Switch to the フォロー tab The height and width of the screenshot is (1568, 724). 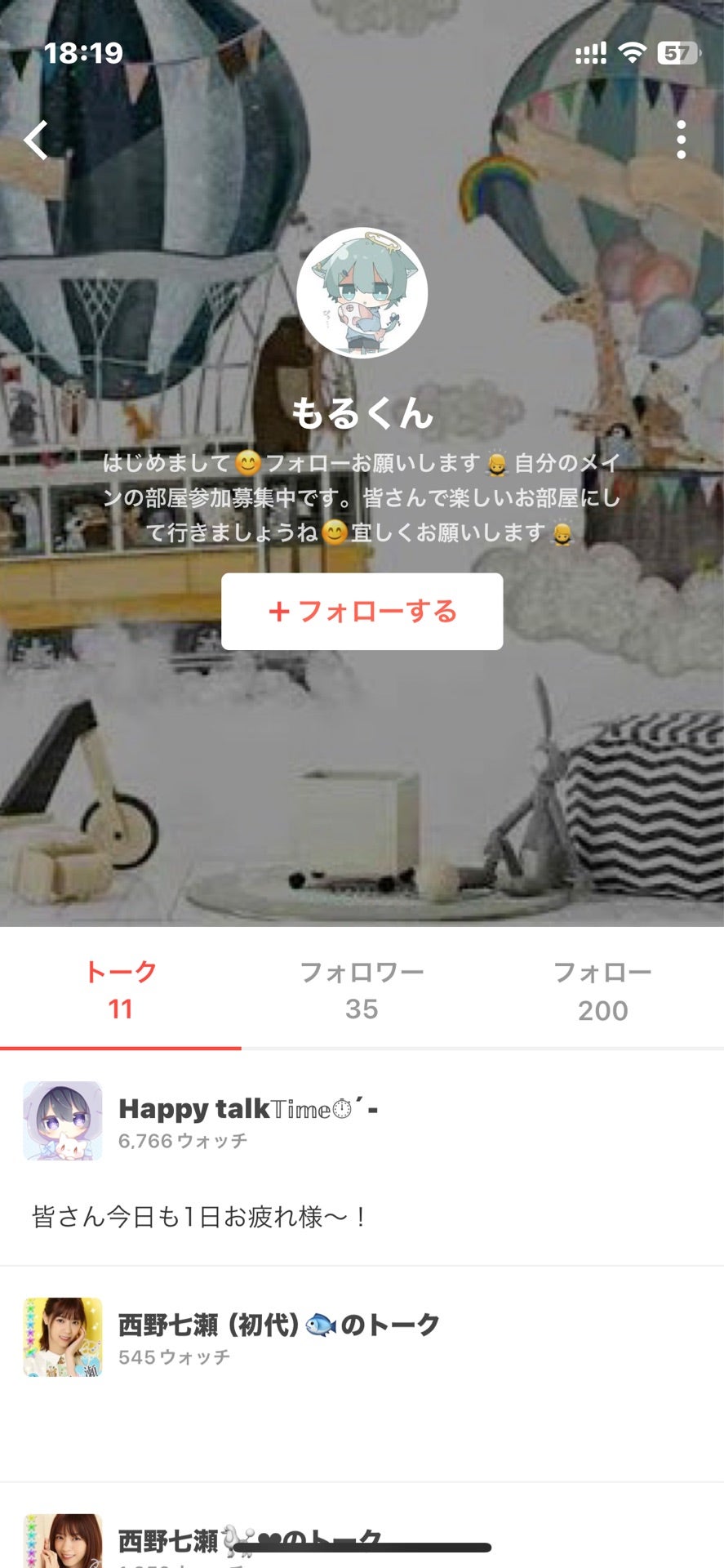point(602,989)
